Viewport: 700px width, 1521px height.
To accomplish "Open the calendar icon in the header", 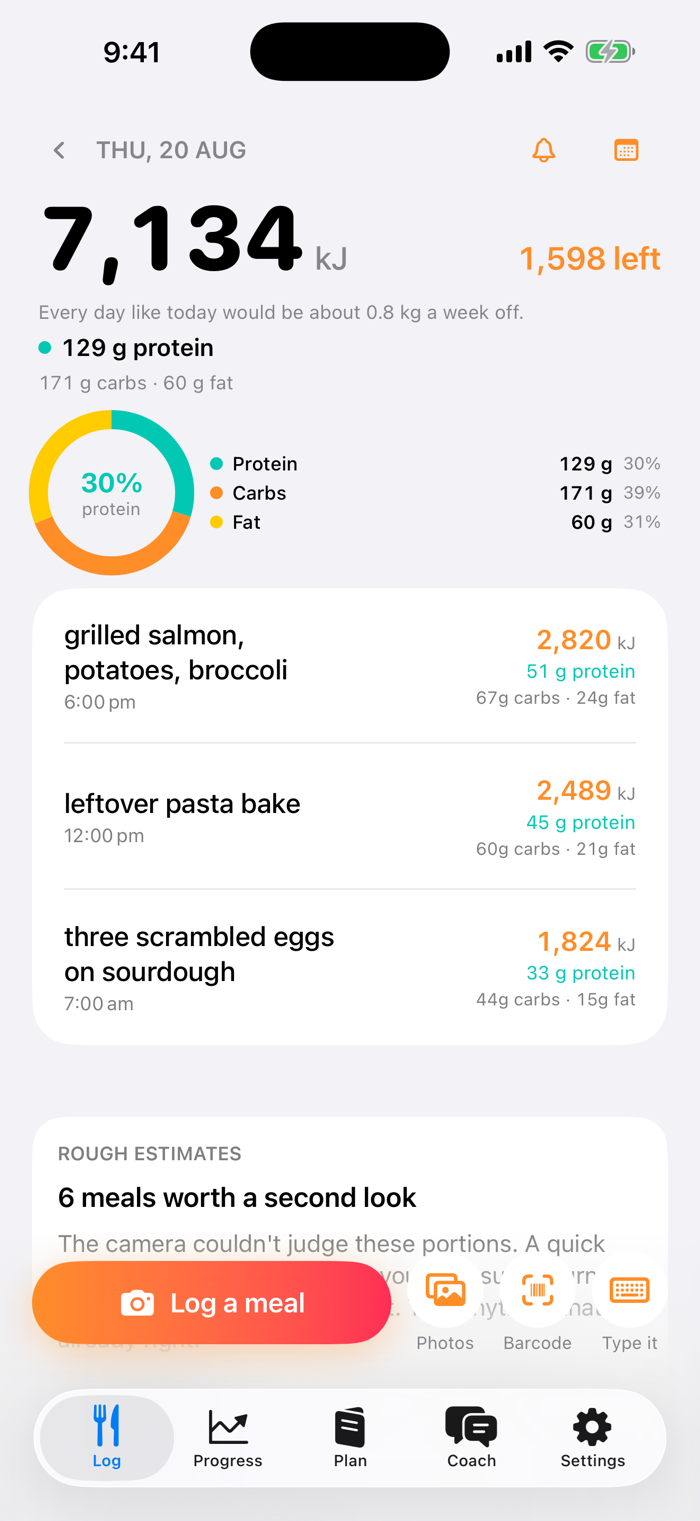I will [x=626, y=150].
